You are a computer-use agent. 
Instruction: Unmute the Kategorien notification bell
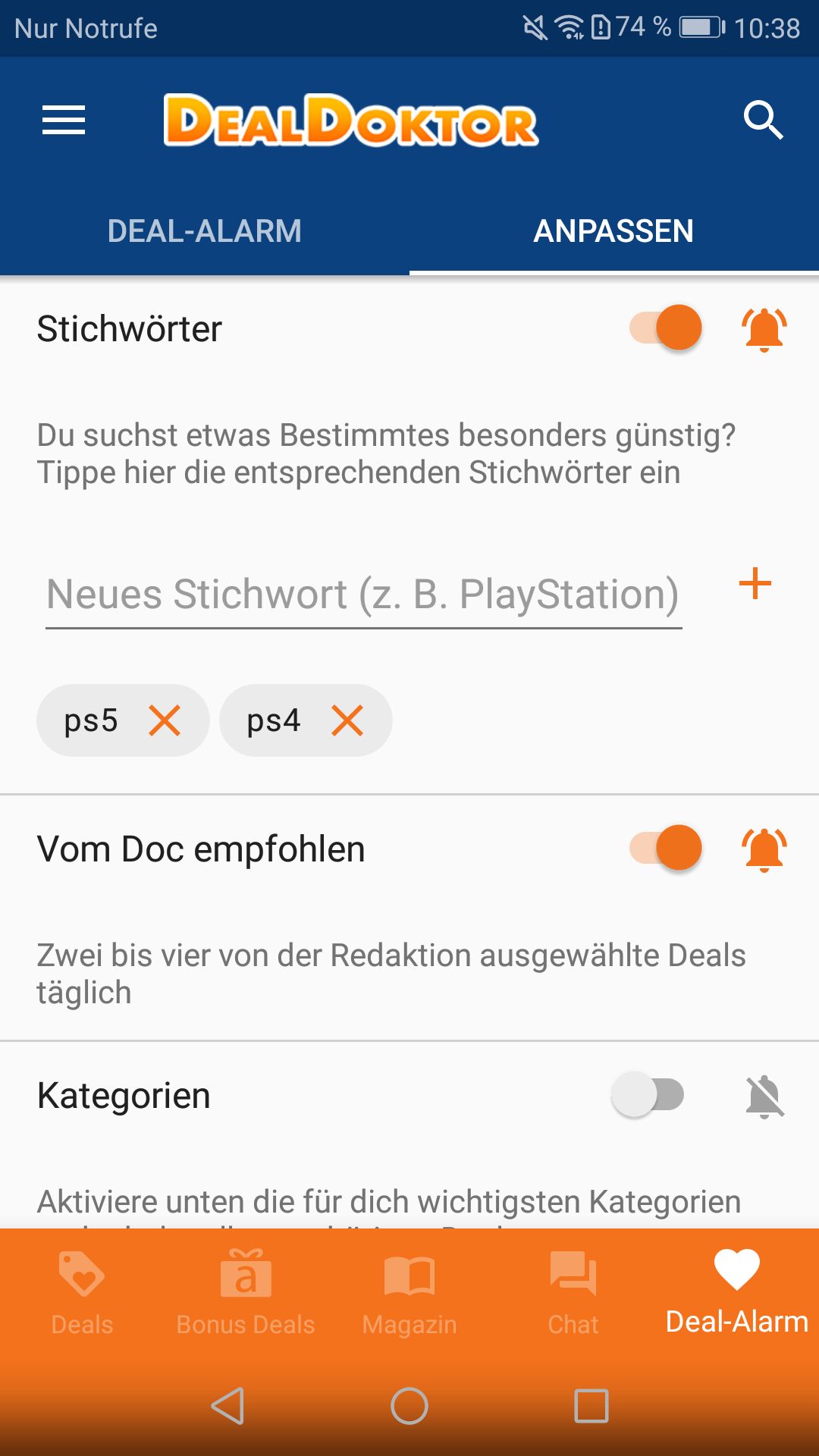[x=764, y=1097]
